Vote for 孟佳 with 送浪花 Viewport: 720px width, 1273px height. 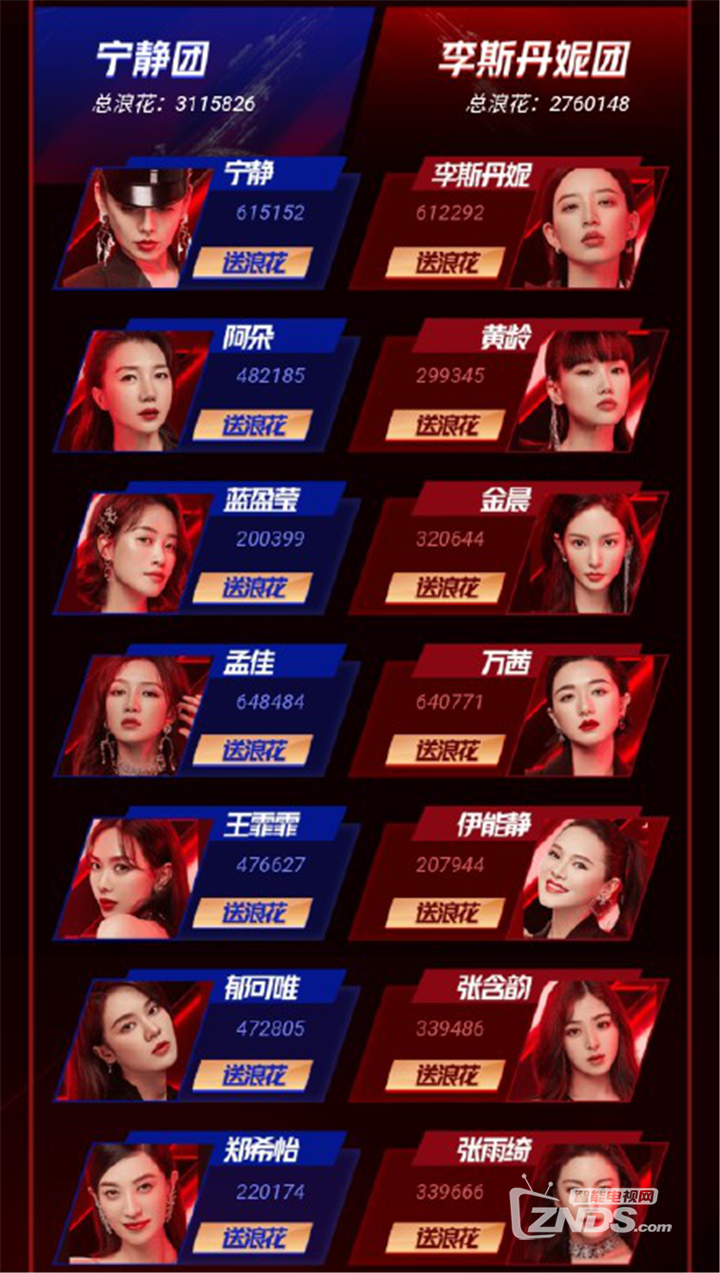tap(253, 751)
